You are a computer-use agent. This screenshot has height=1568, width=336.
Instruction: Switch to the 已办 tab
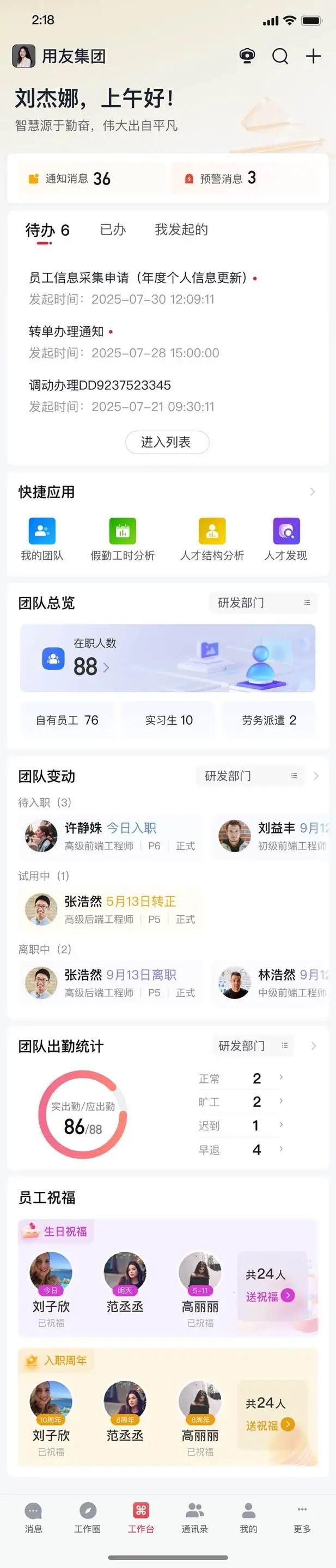click(x=113, y=230)
